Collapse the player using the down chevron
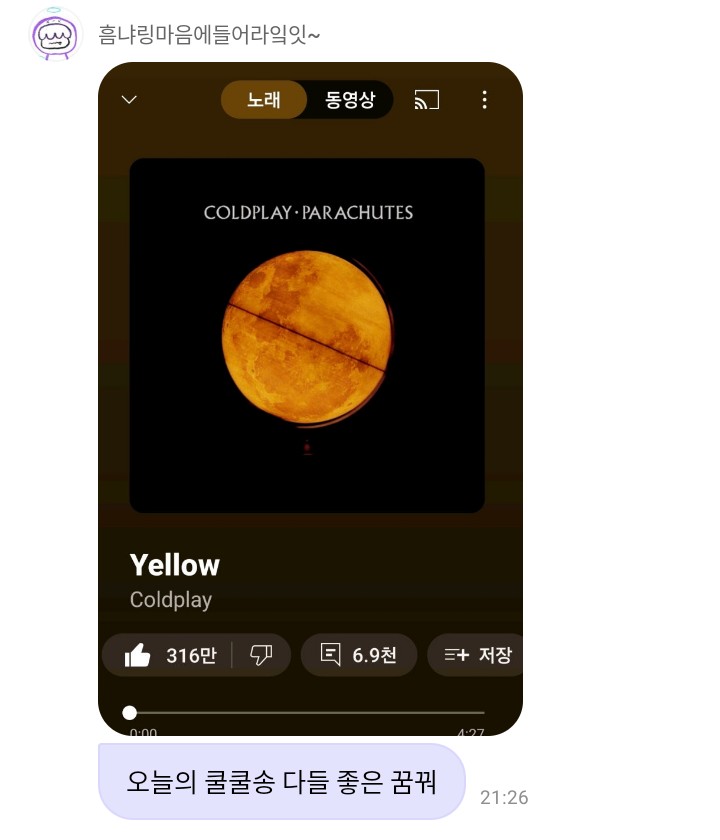This screenshot has height=840, width=720. pyautogui.click(x=128, y=100)
